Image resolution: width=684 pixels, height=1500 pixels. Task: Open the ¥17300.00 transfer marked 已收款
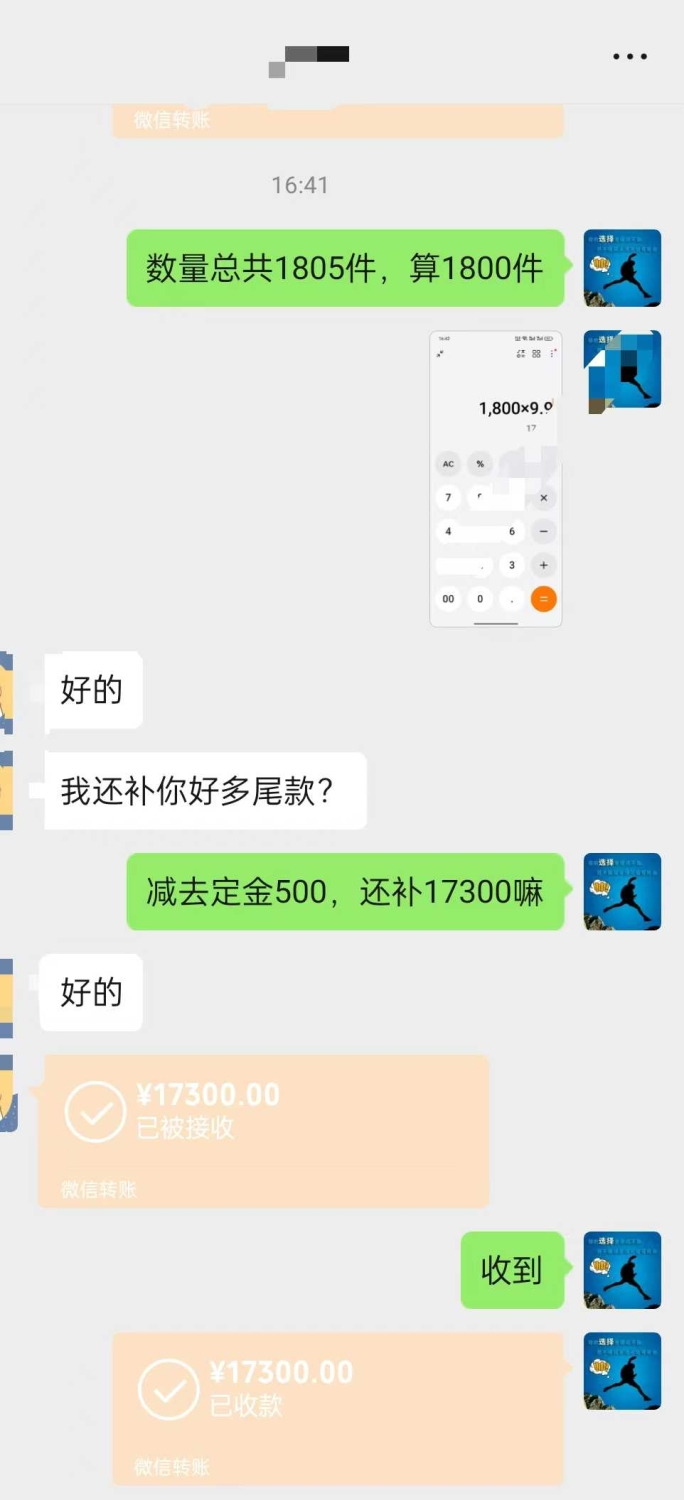pos(338,1409)
